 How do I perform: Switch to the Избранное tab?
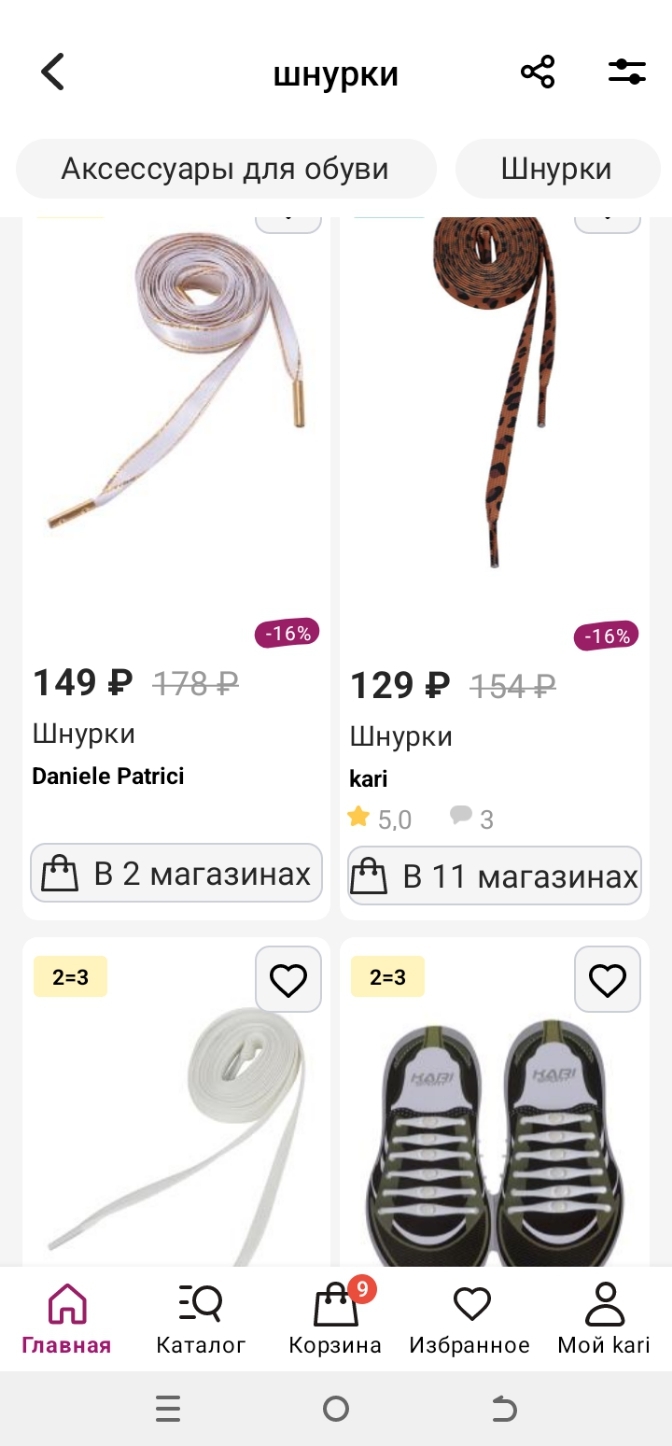tap(470, 1320)
